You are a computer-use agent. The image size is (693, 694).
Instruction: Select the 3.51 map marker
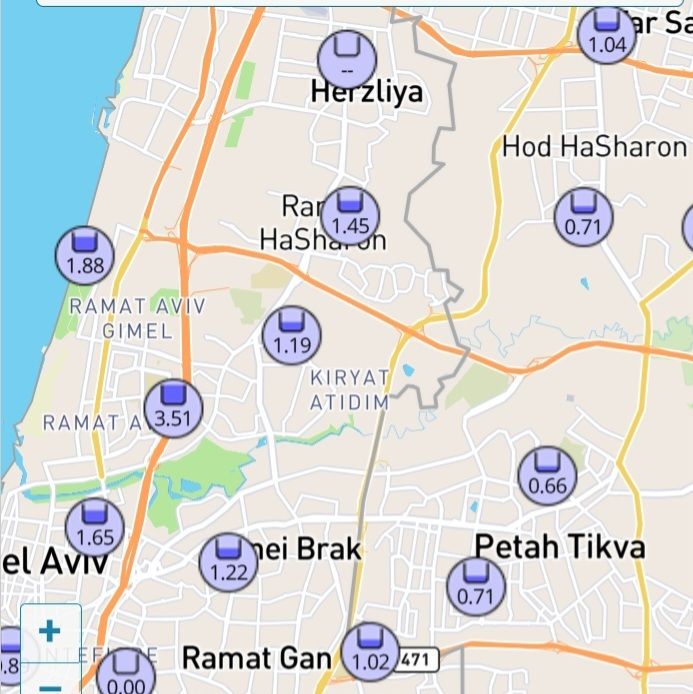(x=173, y=408)
